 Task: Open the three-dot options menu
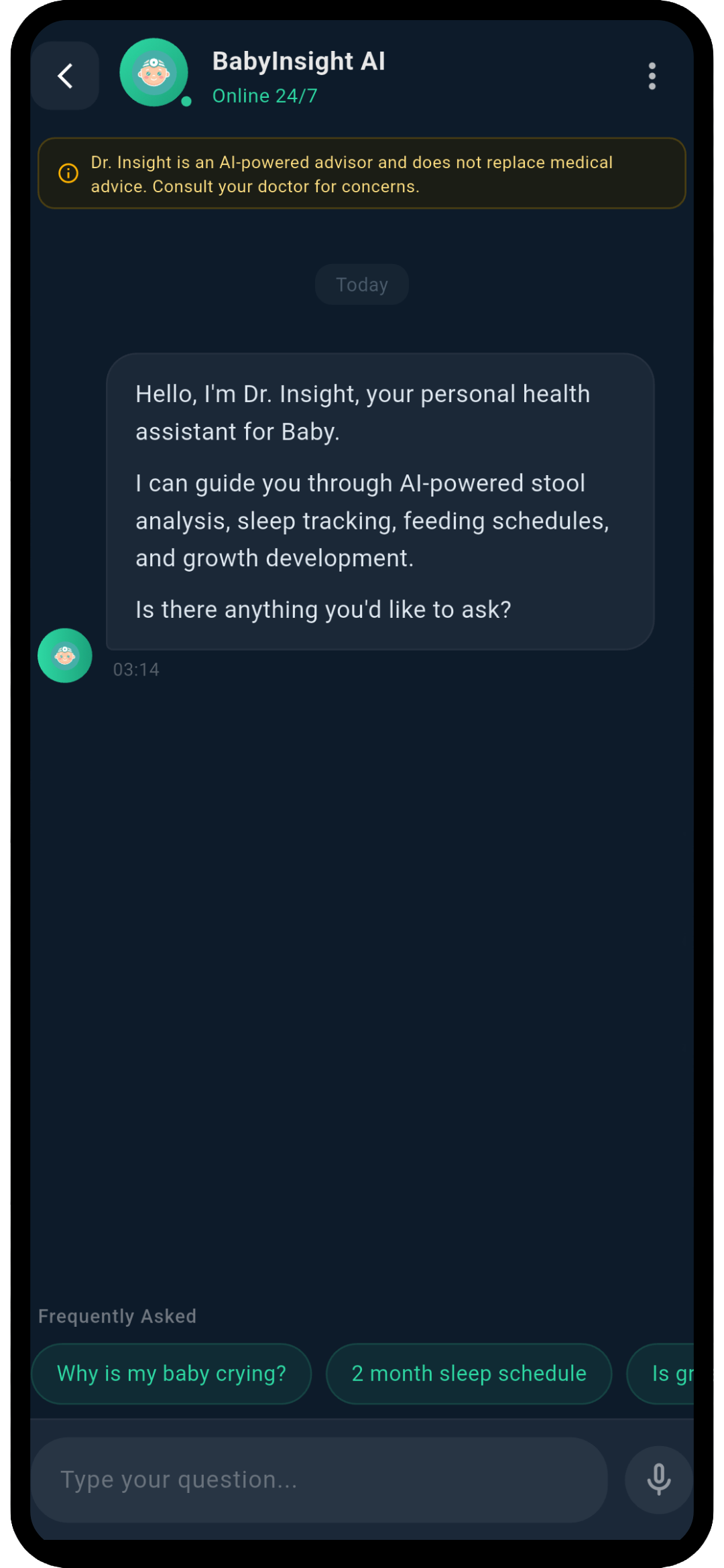click(x=652, y=76)
